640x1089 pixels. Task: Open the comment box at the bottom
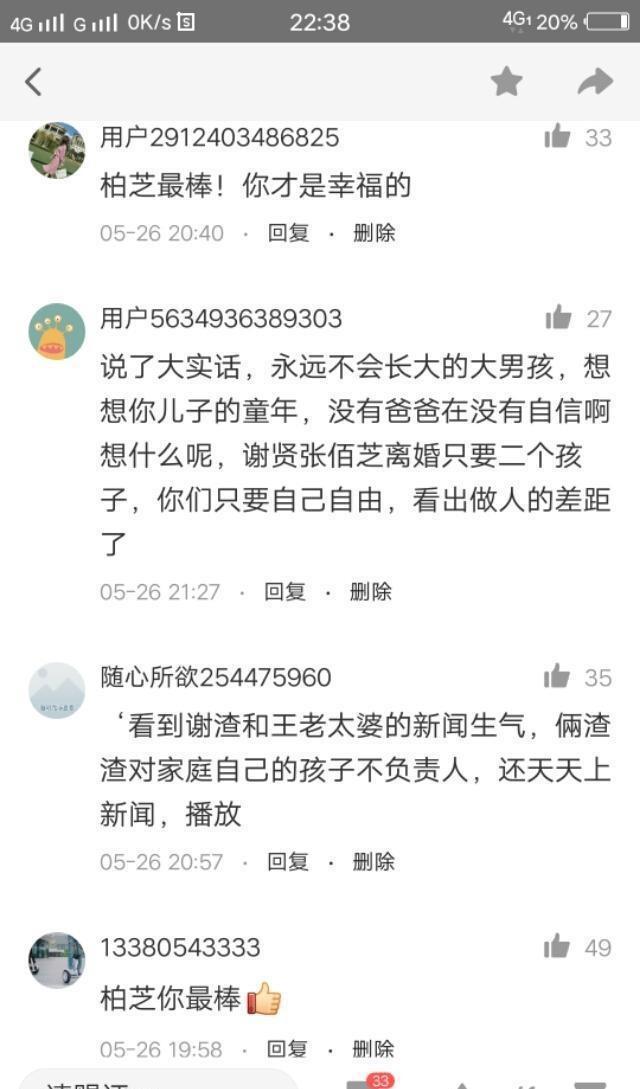coord(150,1082)
